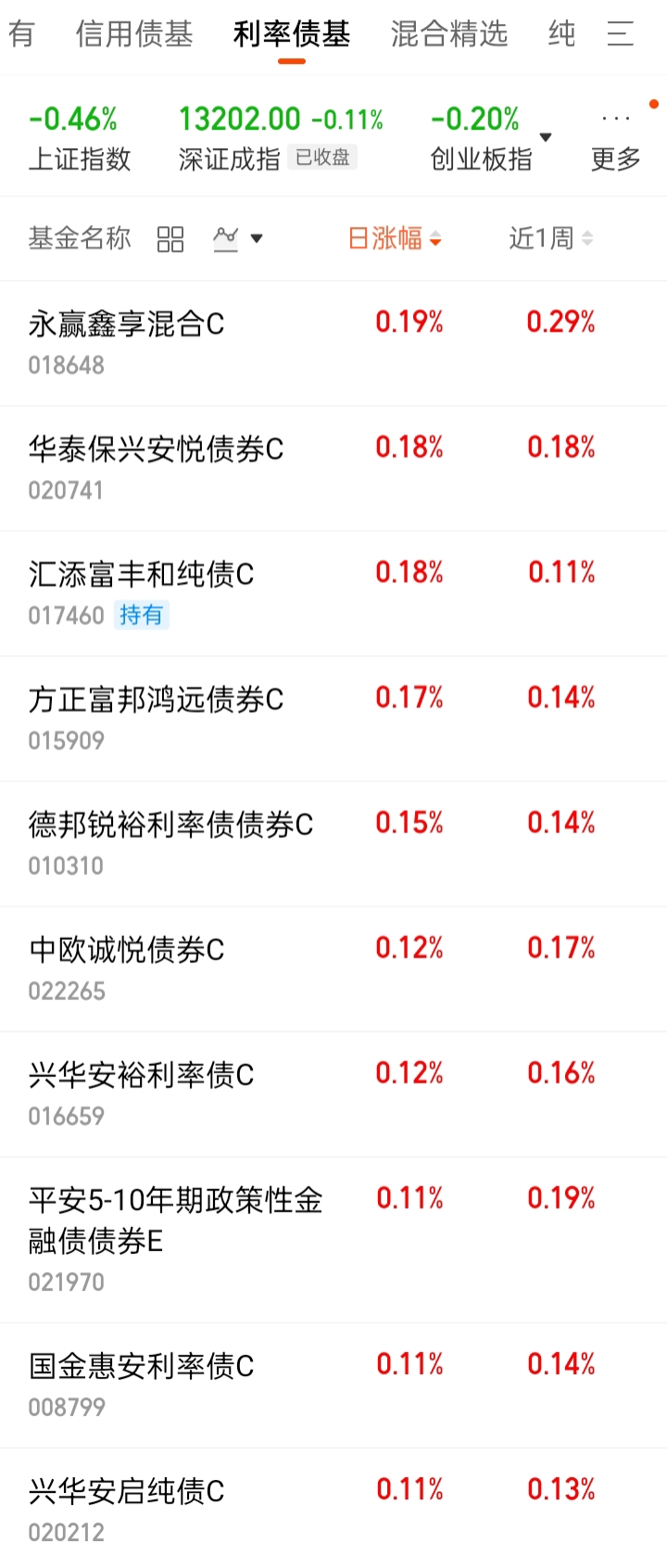Open fund 方正富邦鸿远债券C

pos(333,718)
